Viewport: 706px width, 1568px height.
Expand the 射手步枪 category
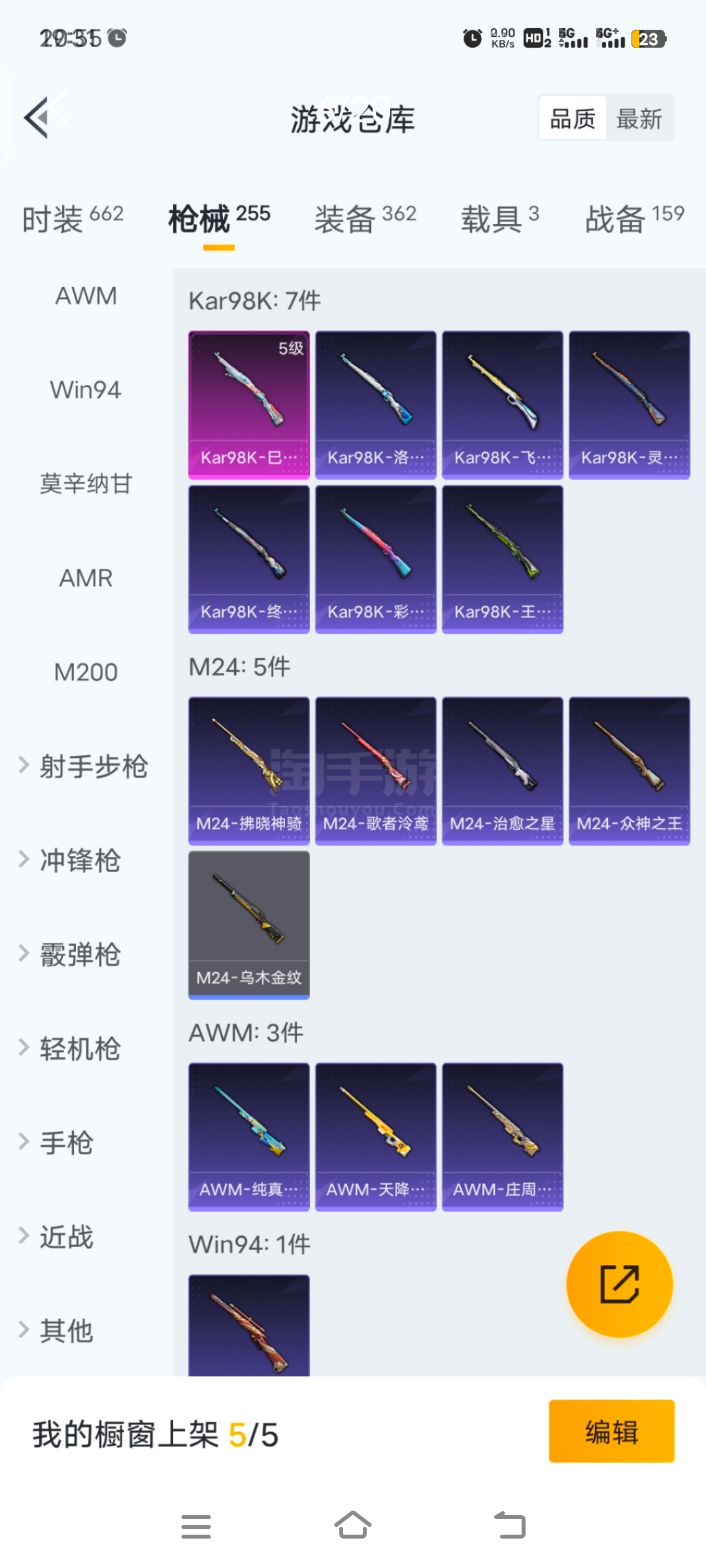coord(84,766)
